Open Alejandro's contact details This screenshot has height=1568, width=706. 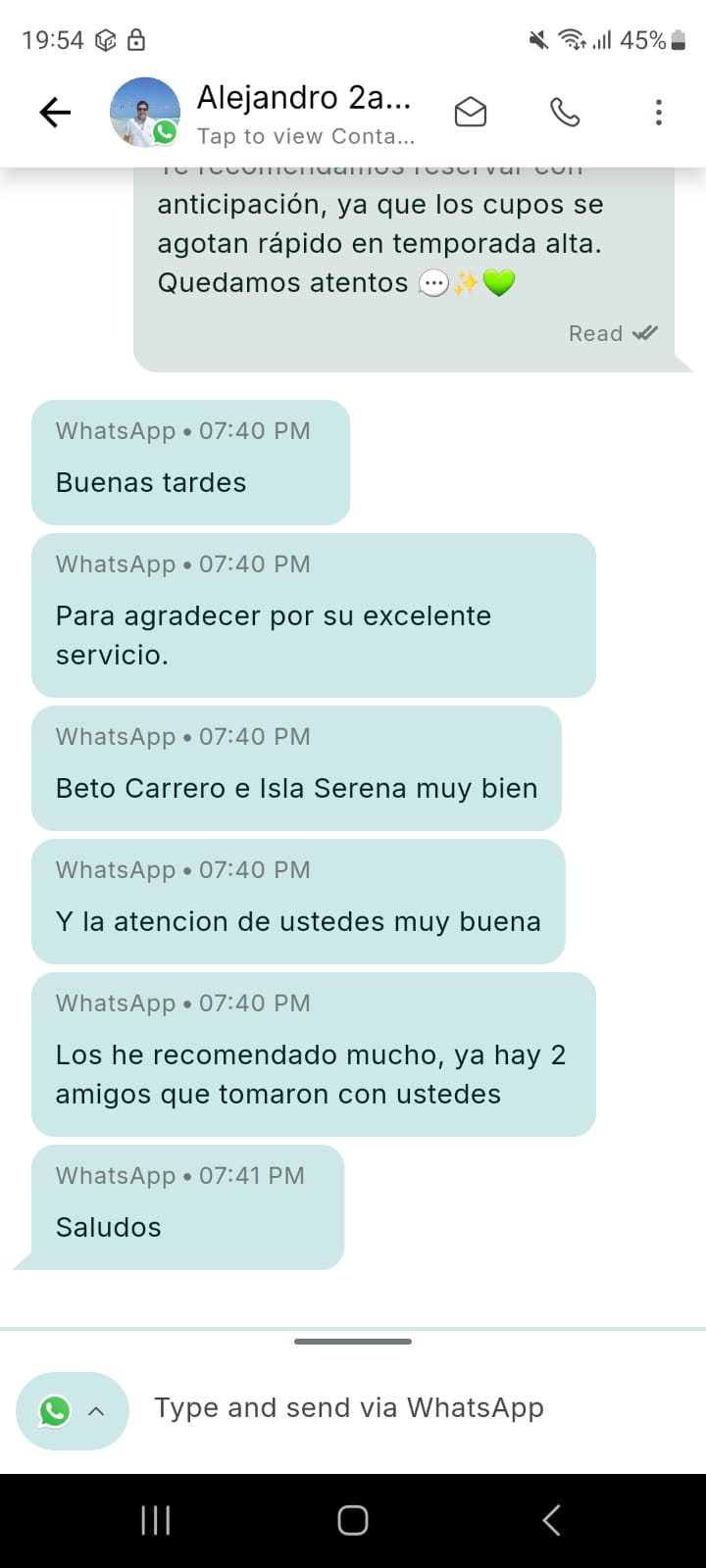tap(304, 114)
